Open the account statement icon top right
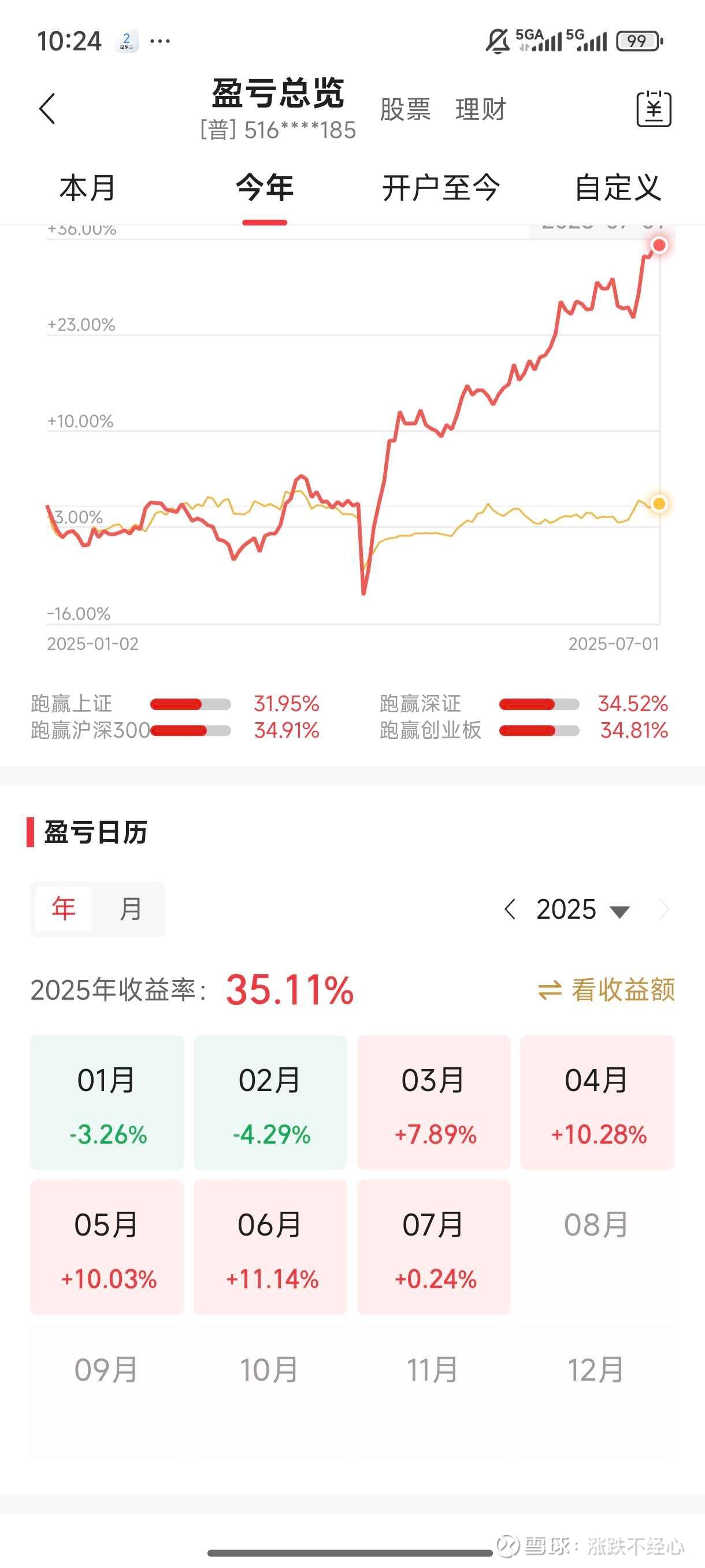Image resolution: width=705 pixels, height=1568 pixels. pos(654,110)
